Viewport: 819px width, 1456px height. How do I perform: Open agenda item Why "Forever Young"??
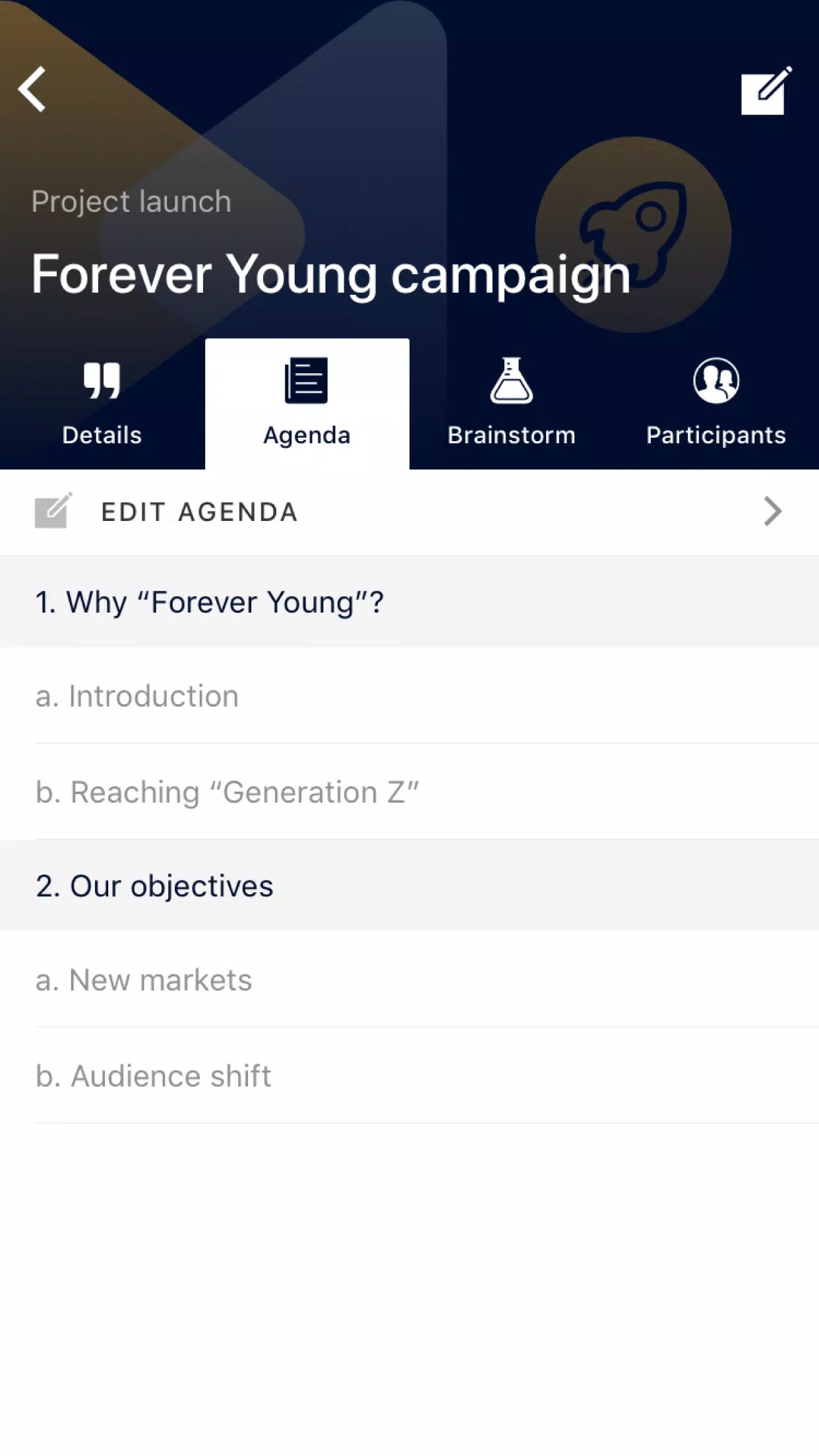point(409,601)
